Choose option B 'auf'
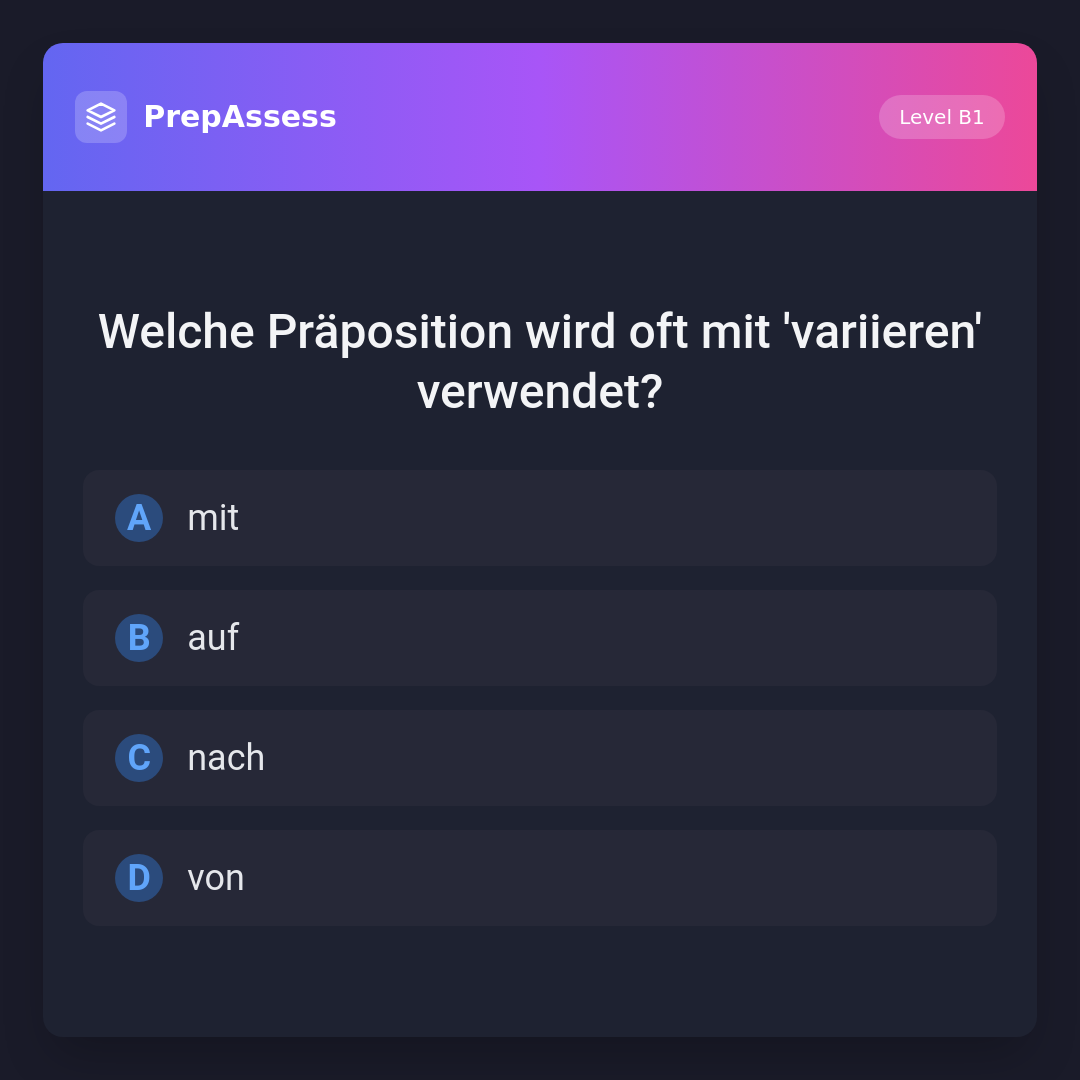This screenshot has height=1080, width=1080. click(x=540, y=638)
